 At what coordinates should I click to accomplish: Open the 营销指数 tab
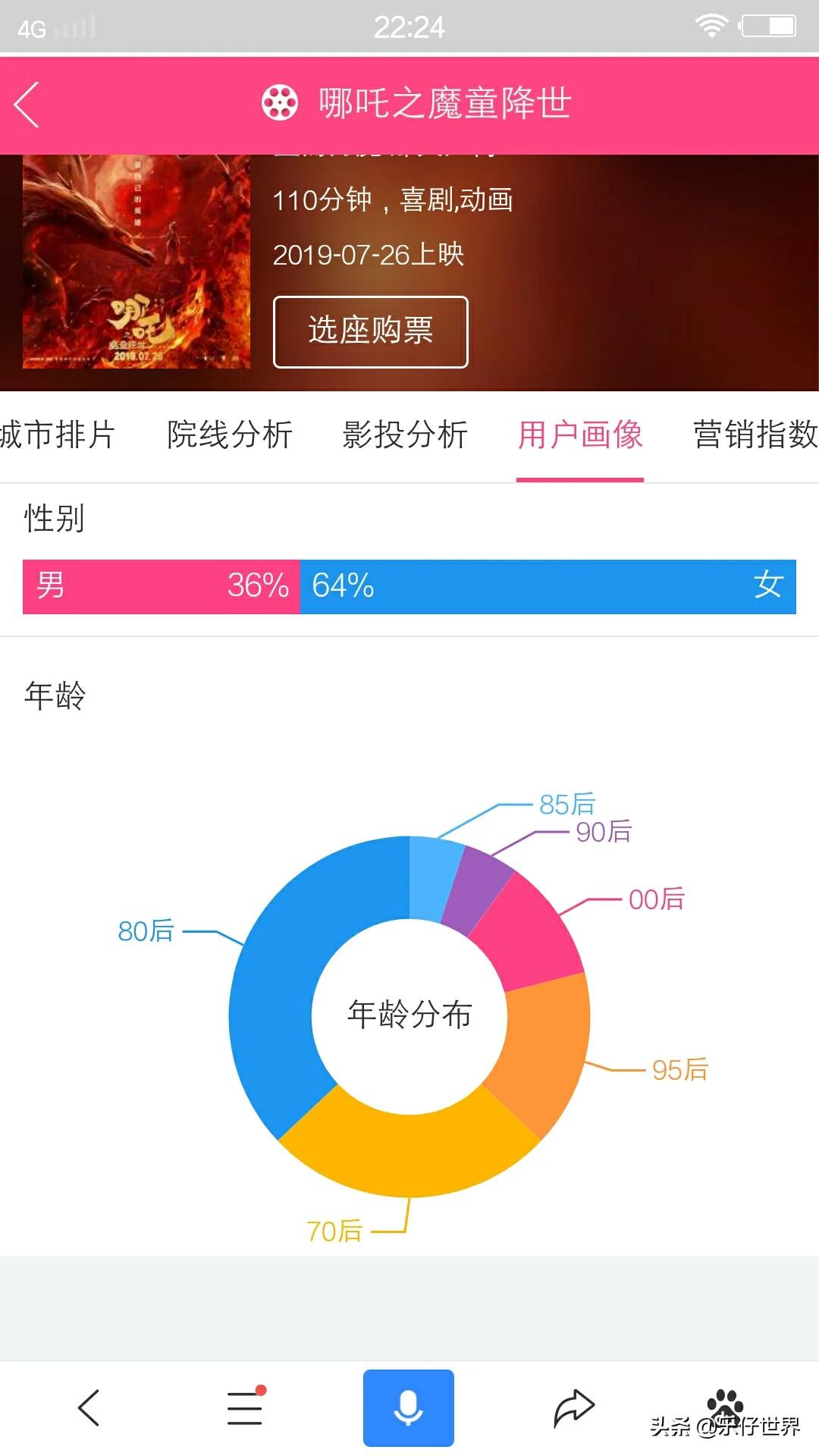(756, 435)
